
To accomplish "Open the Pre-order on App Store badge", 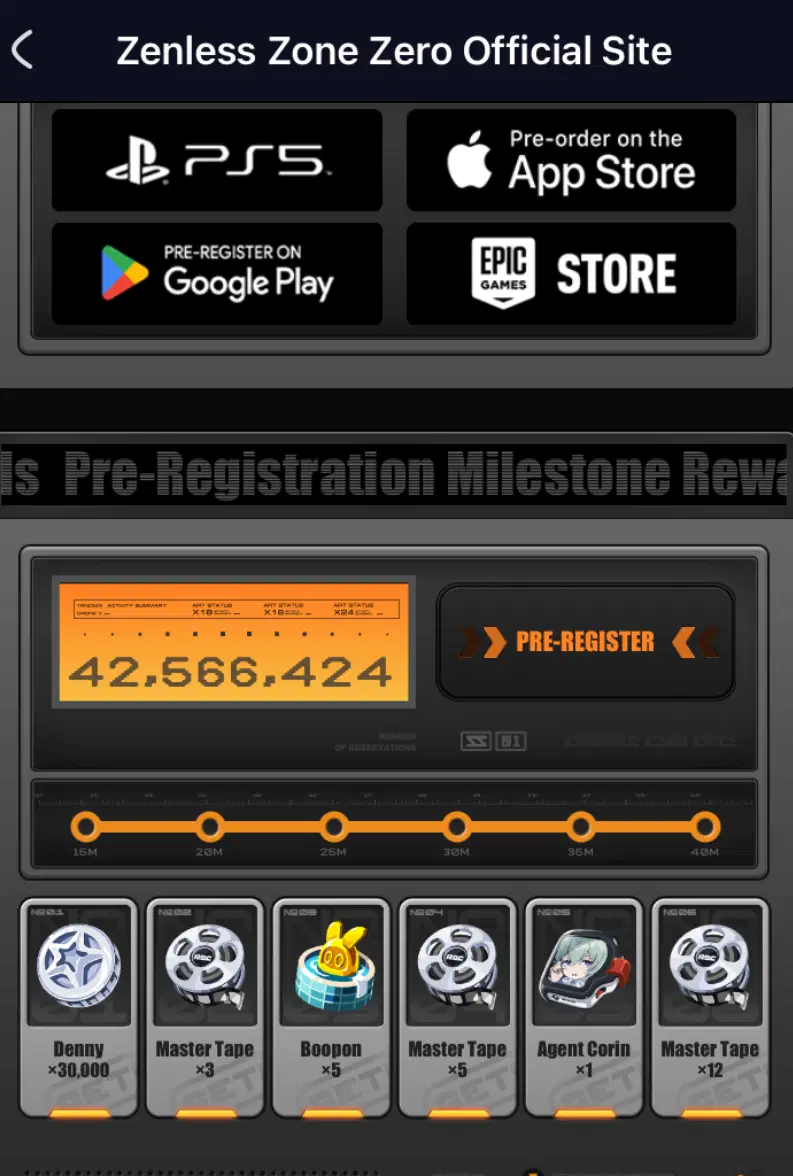I will (570, 160).
